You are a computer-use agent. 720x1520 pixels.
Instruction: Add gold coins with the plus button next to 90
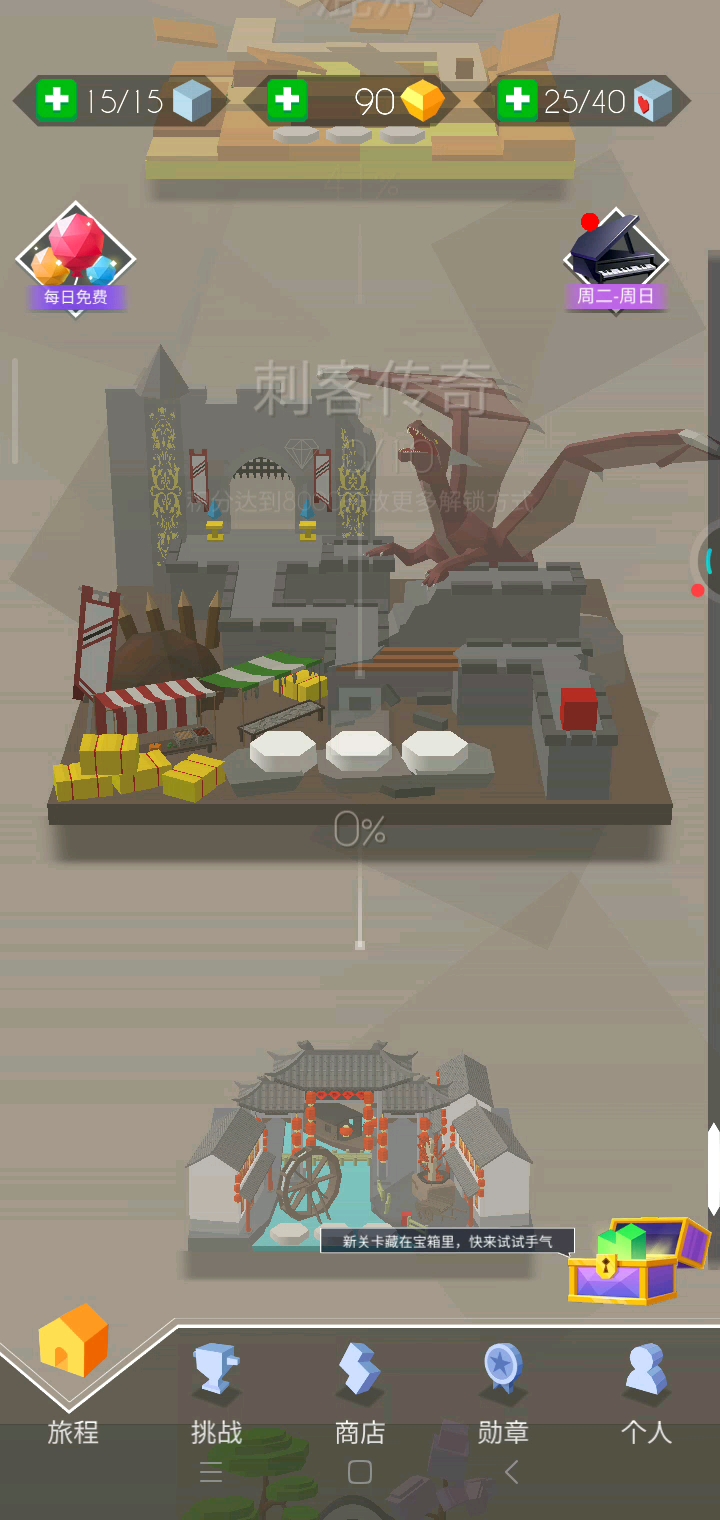pyautogui.click(x=287, y=100)
